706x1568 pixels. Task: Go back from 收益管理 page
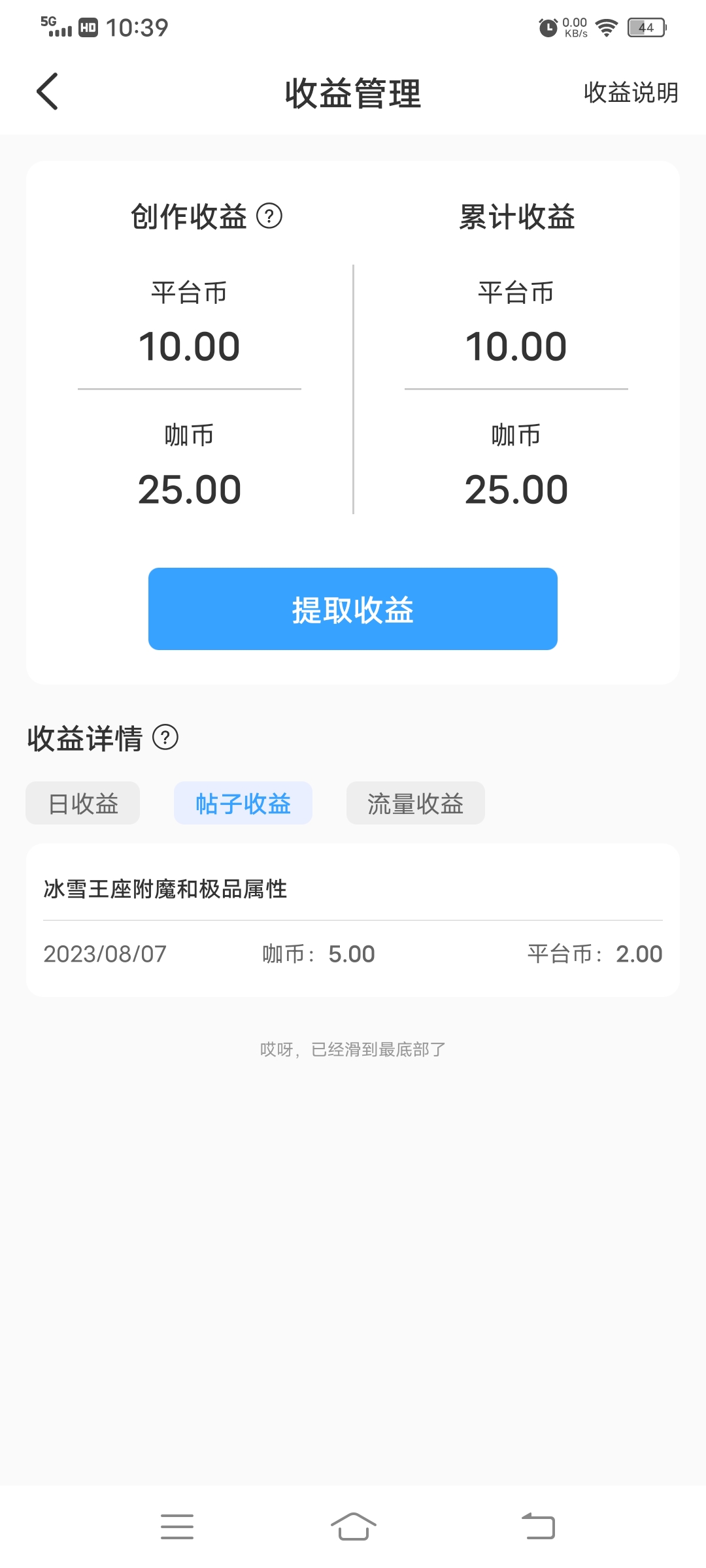[48, 91]
